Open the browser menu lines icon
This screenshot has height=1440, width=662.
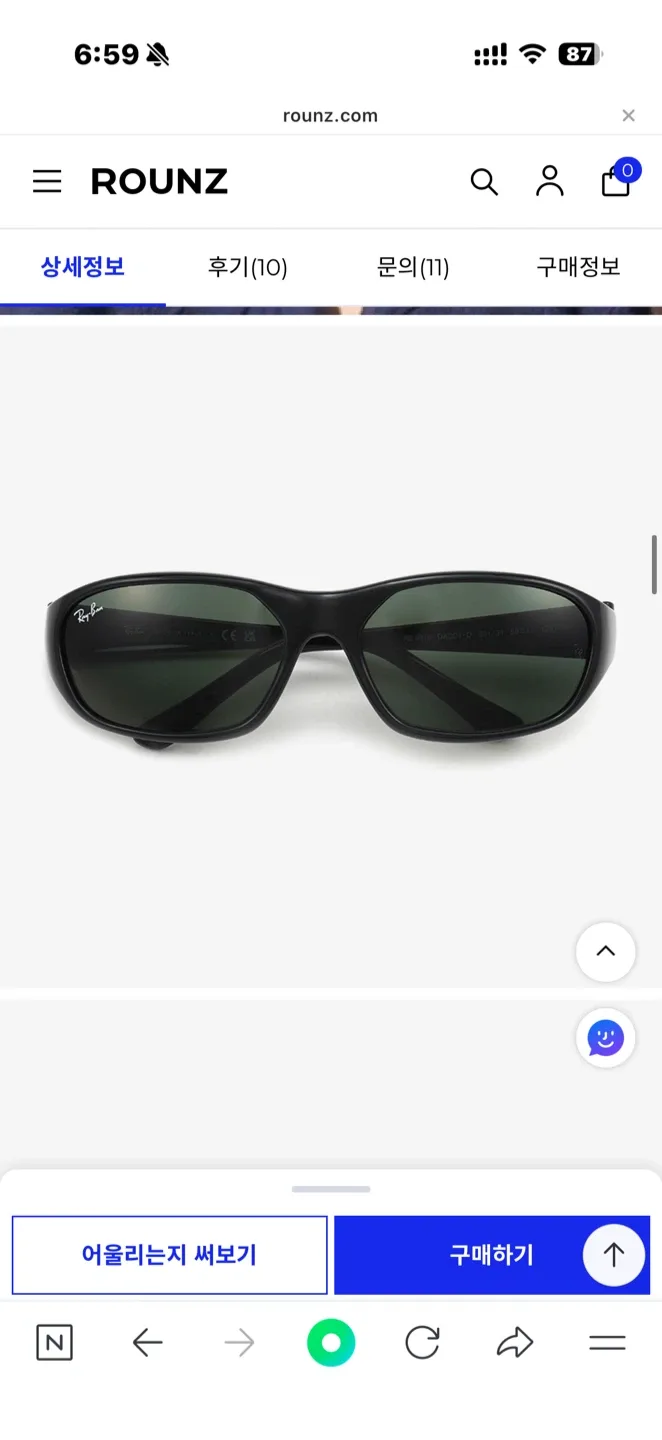607,1343
